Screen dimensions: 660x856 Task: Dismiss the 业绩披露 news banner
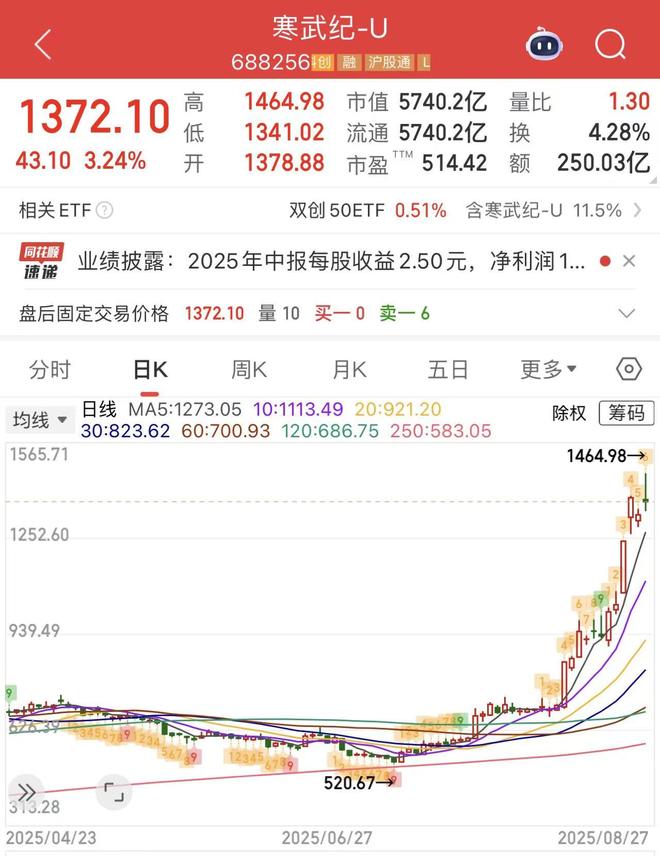pyautogui.click(x=629, y=261)
